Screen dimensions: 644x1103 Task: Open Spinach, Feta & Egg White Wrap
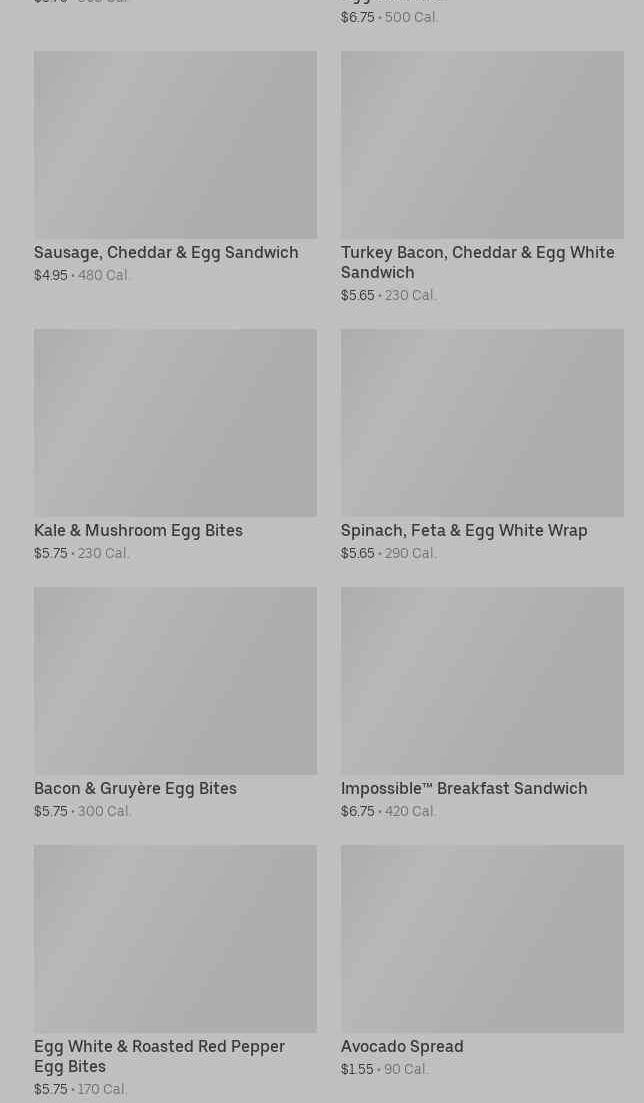coord(482,445)
